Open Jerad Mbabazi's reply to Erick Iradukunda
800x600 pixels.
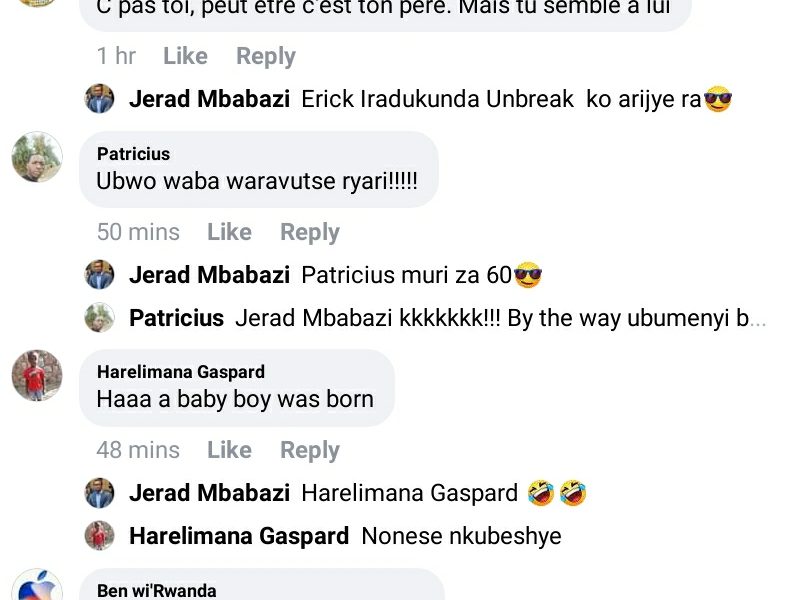500,100
